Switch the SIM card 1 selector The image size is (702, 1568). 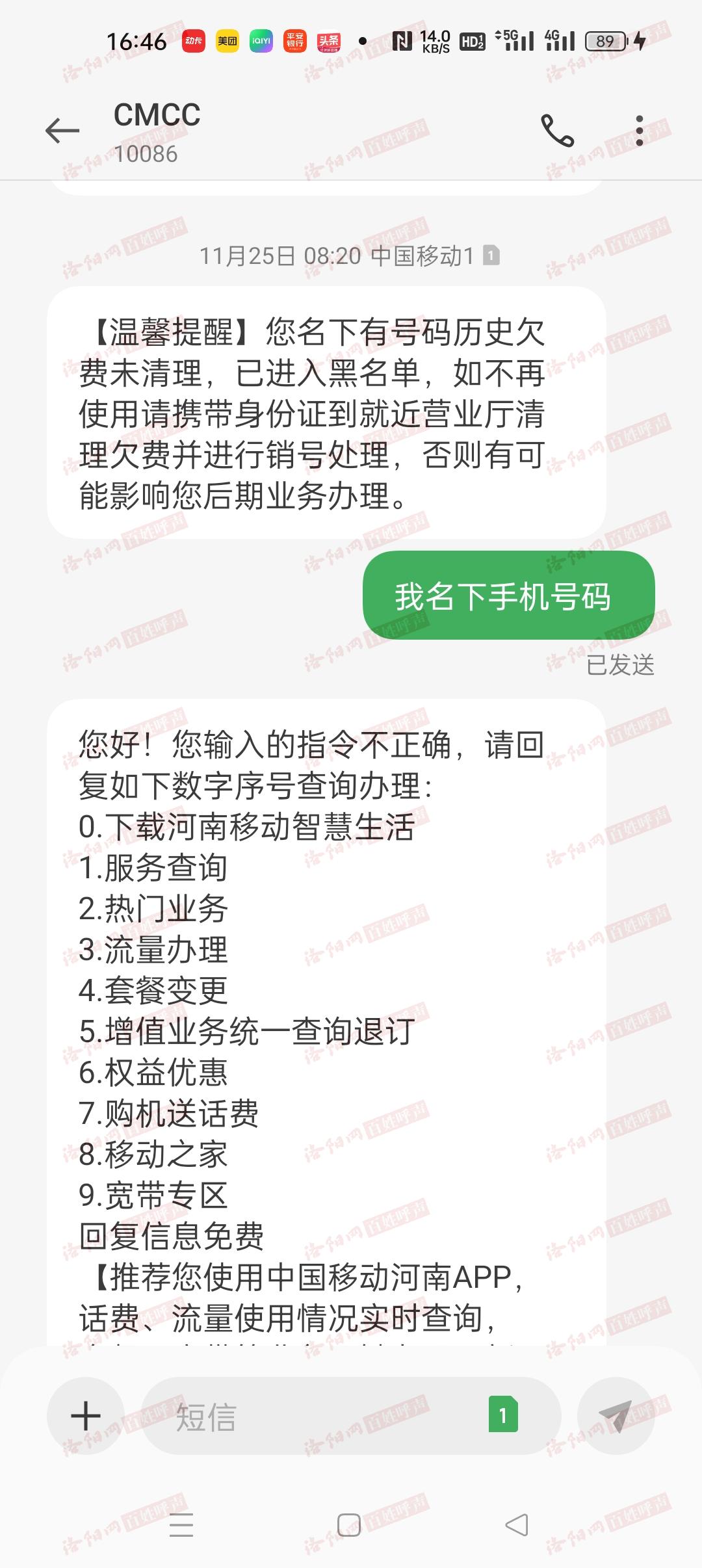coord(503,1415)
